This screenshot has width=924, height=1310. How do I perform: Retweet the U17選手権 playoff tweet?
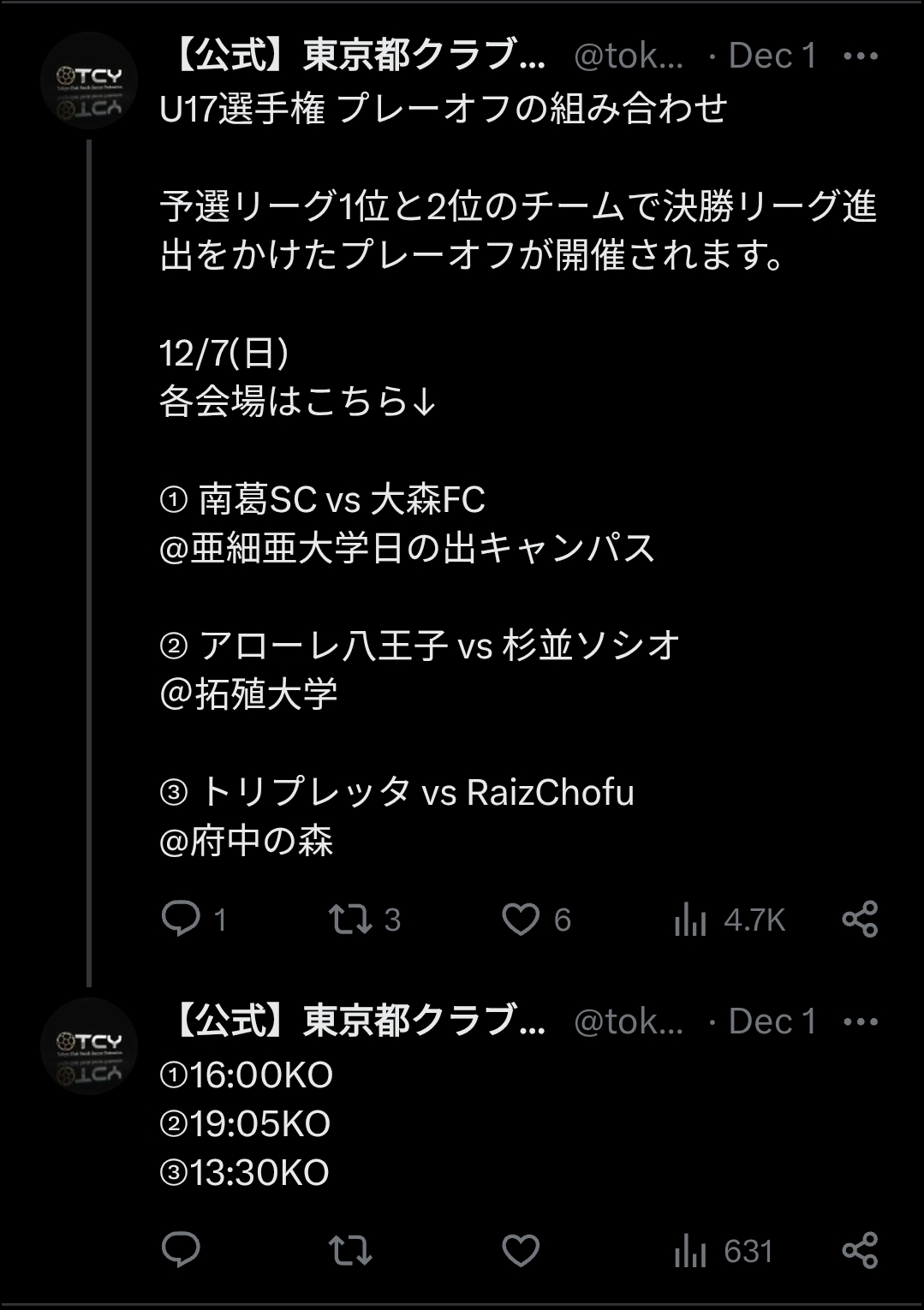[x=350, y=920]
